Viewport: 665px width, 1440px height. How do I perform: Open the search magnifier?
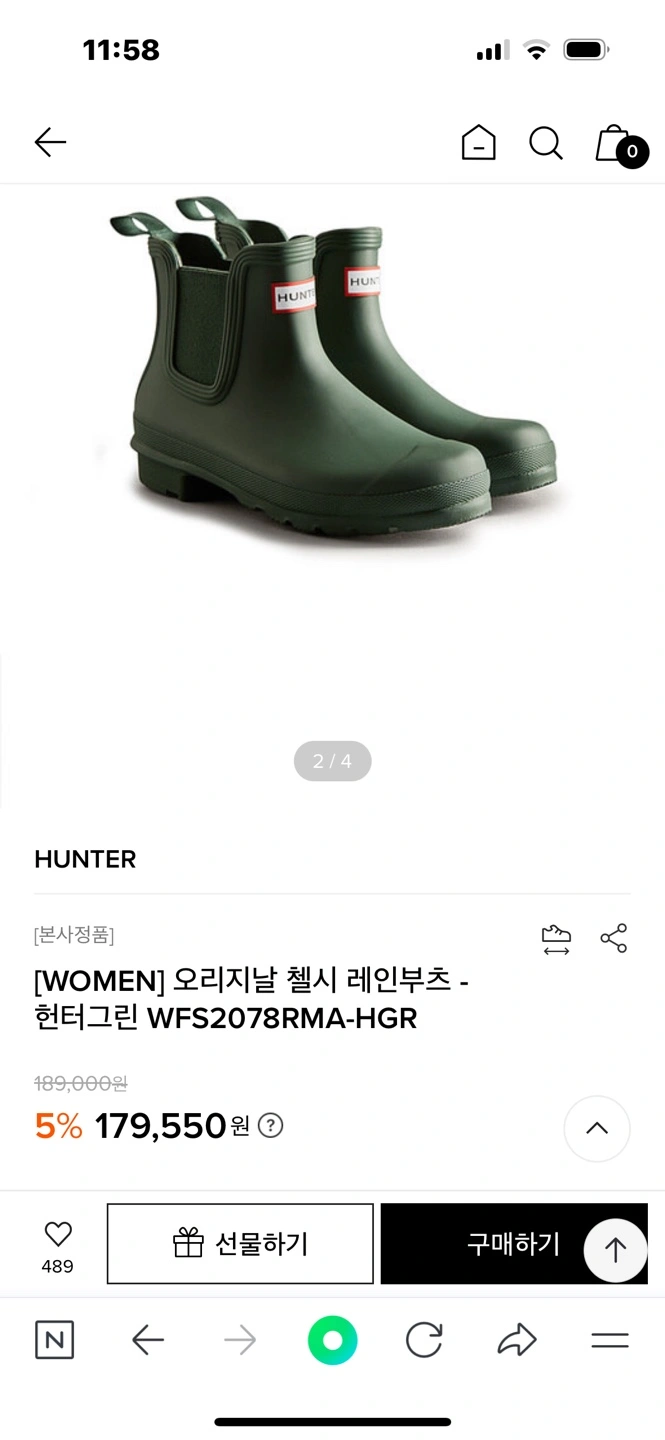(545, 143)
